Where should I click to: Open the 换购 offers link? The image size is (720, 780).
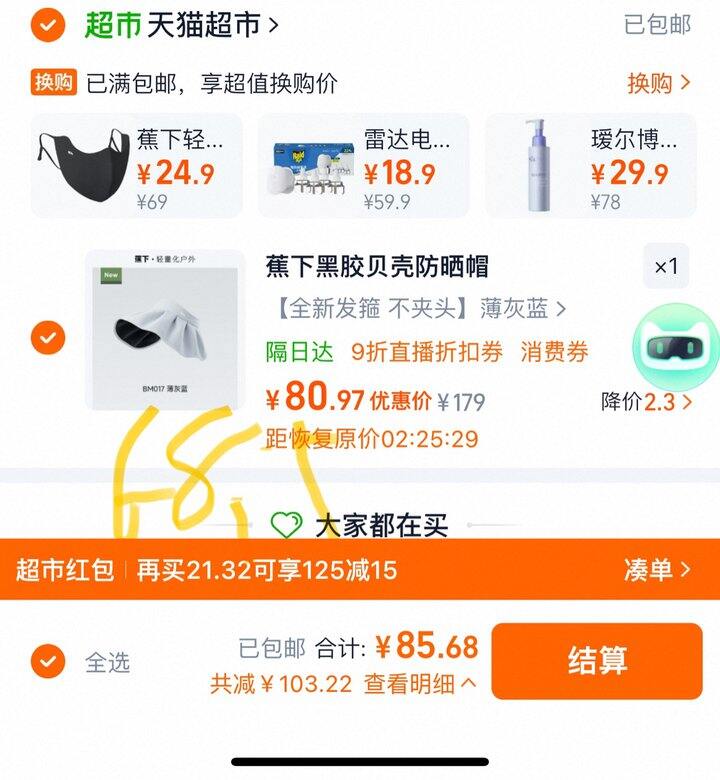click(x=658, y=83)
